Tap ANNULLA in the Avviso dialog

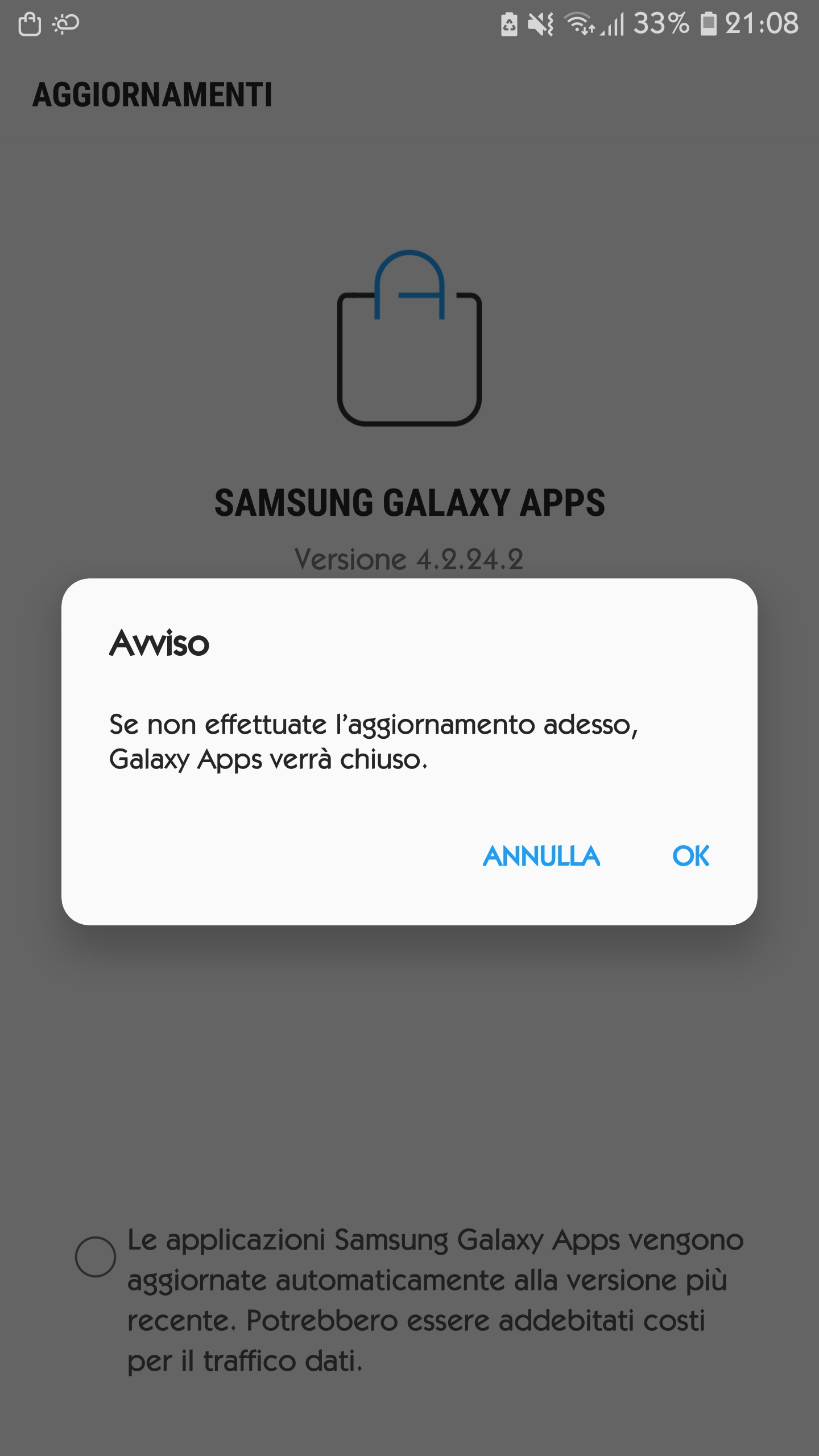pos(541,856)
